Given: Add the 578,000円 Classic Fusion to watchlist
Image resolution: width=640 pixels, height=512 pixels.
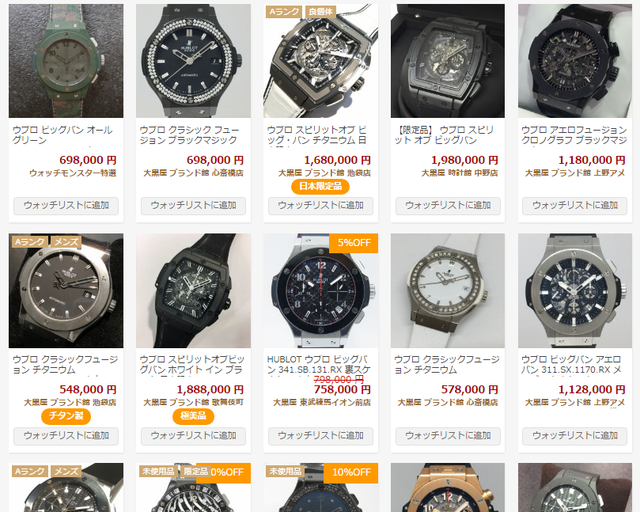Looking at the screenshot, I should point(447,436).
